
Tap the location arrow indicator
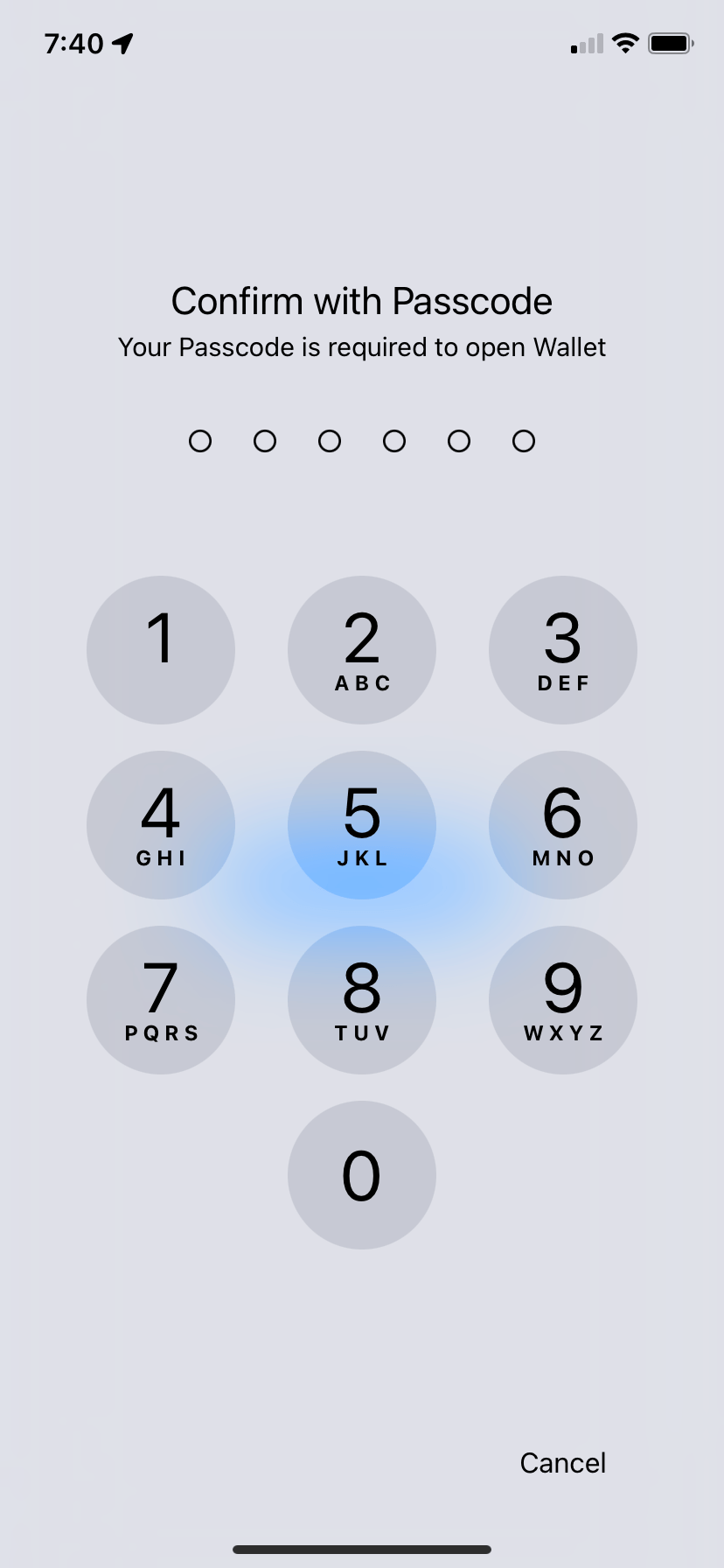click(122, 43)
